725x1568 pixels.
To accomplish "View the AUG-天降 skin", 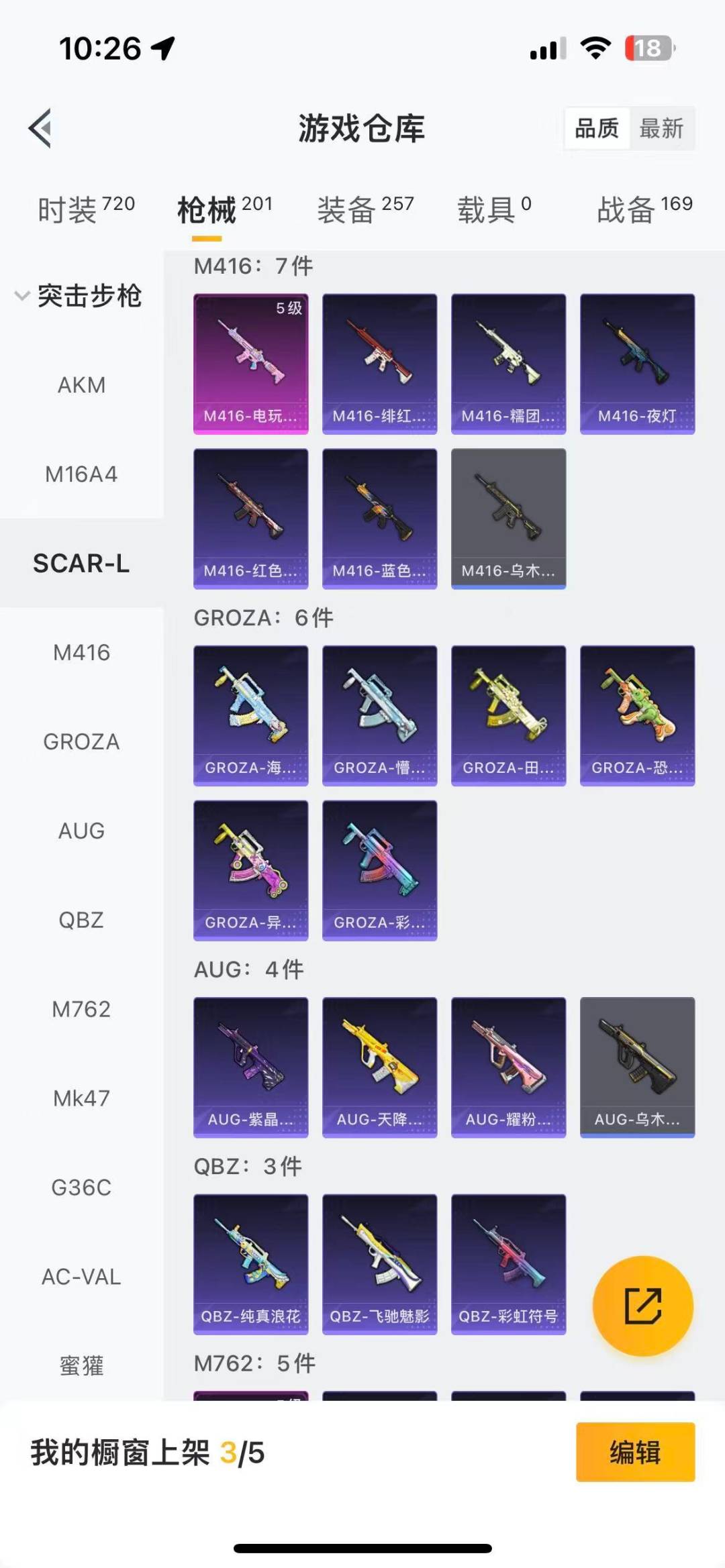I will (x=379, y=1067).
